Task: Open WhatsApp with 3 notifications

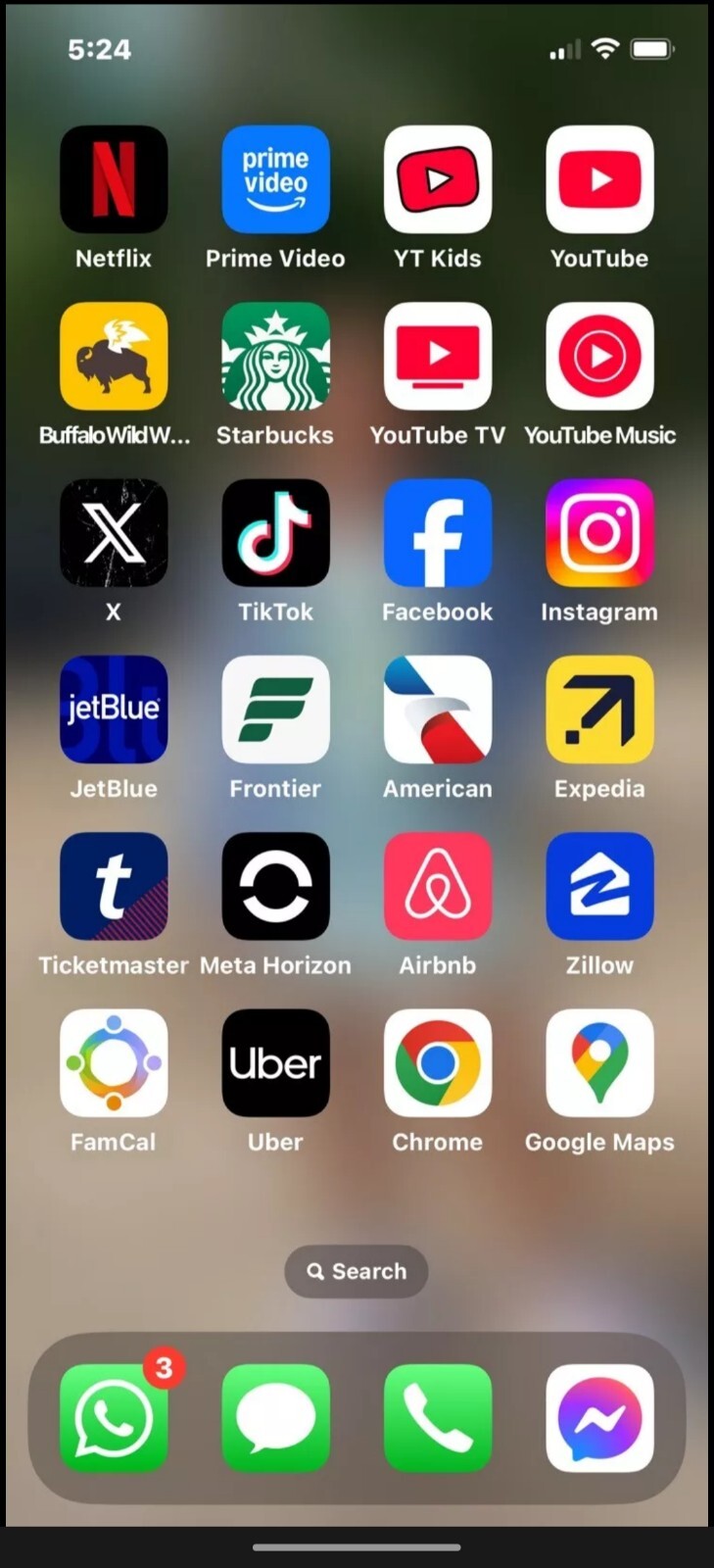Action: click(114, 1418)
